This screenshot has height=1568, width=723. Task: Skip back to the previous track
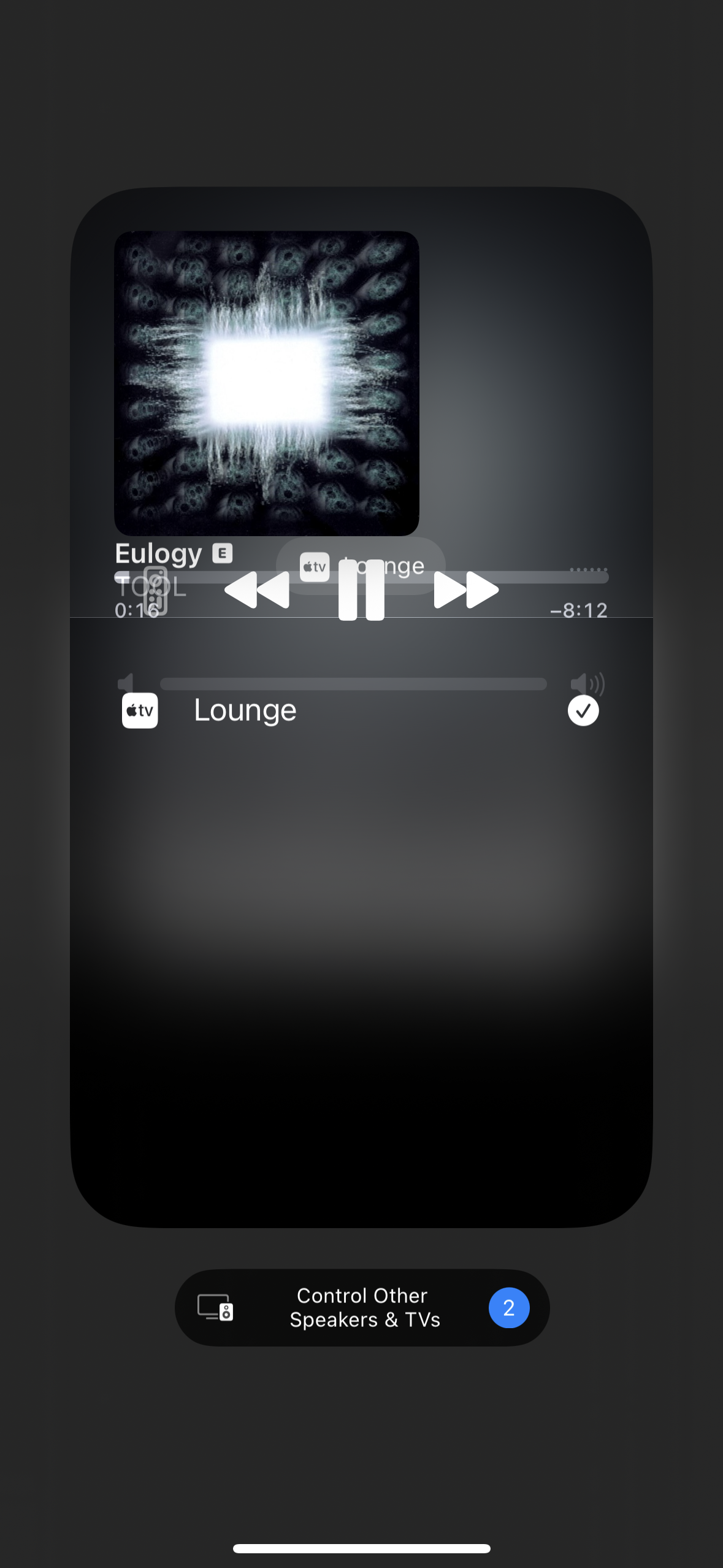coord(258,590)
